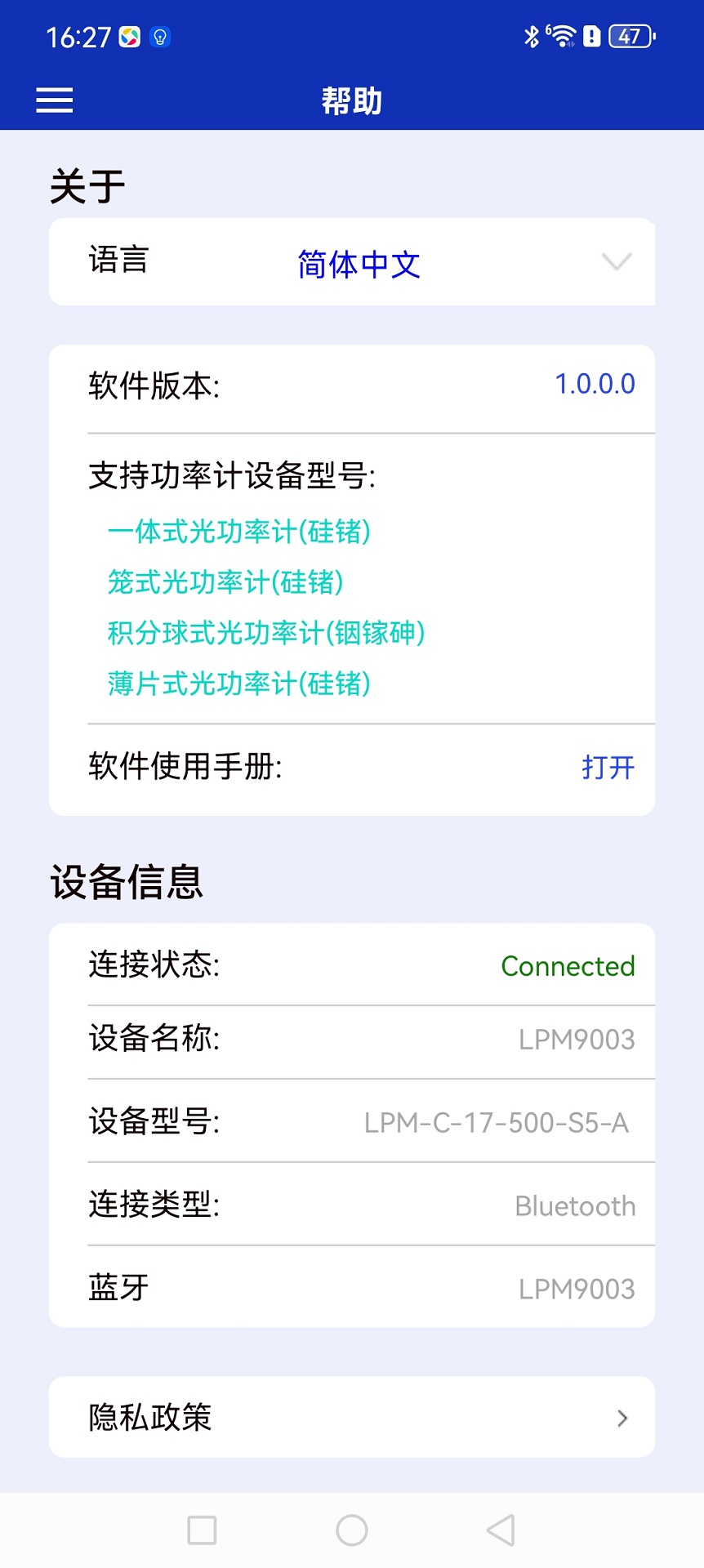The width and height of the screenshot is (704, 1568).
Task: Select 笼式光功率计(硅锗) model entry
Action: 226,583
